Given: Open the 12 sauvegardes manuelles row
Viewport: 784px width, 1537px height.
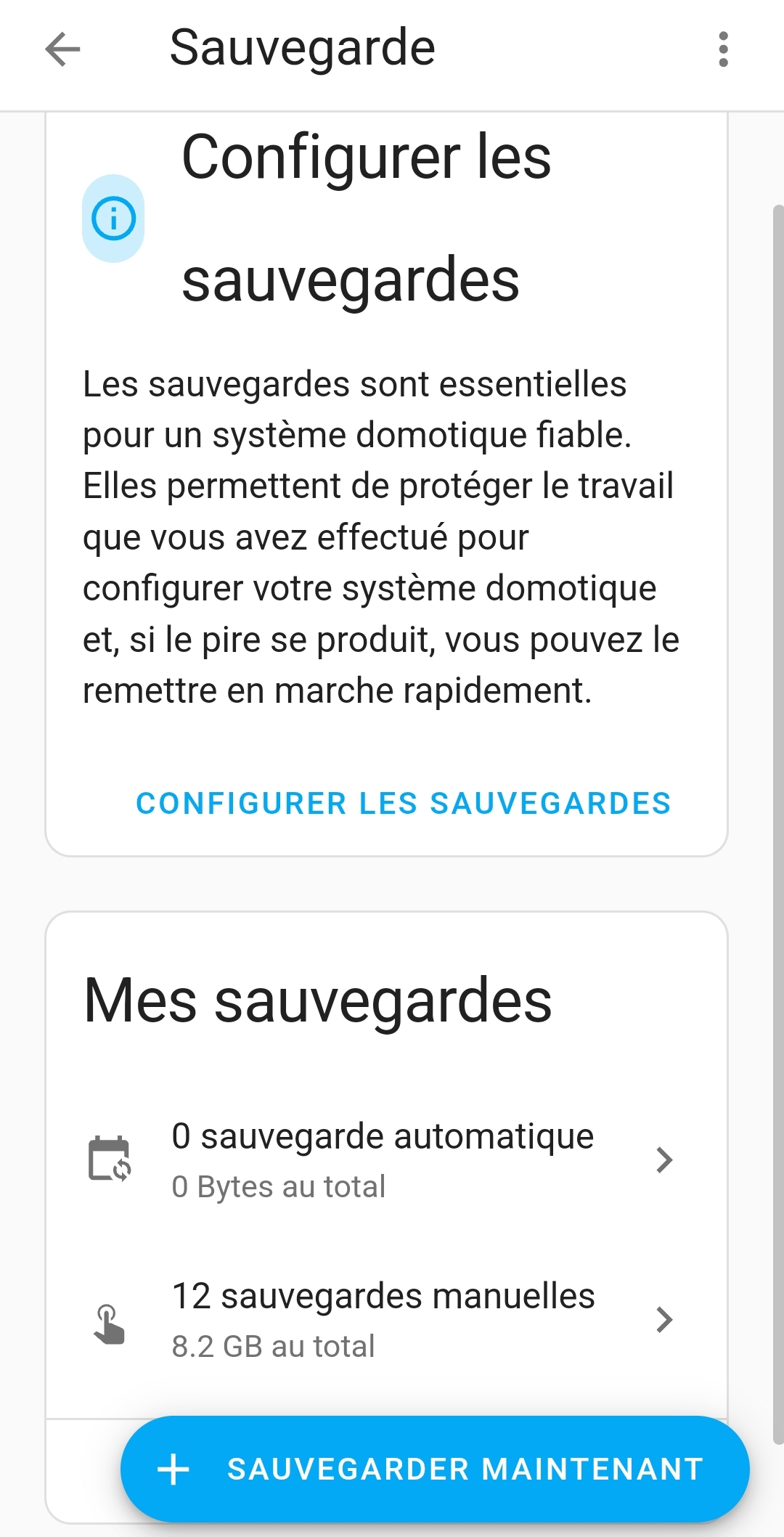Looking at the screenshot, I should point(386,1319).
